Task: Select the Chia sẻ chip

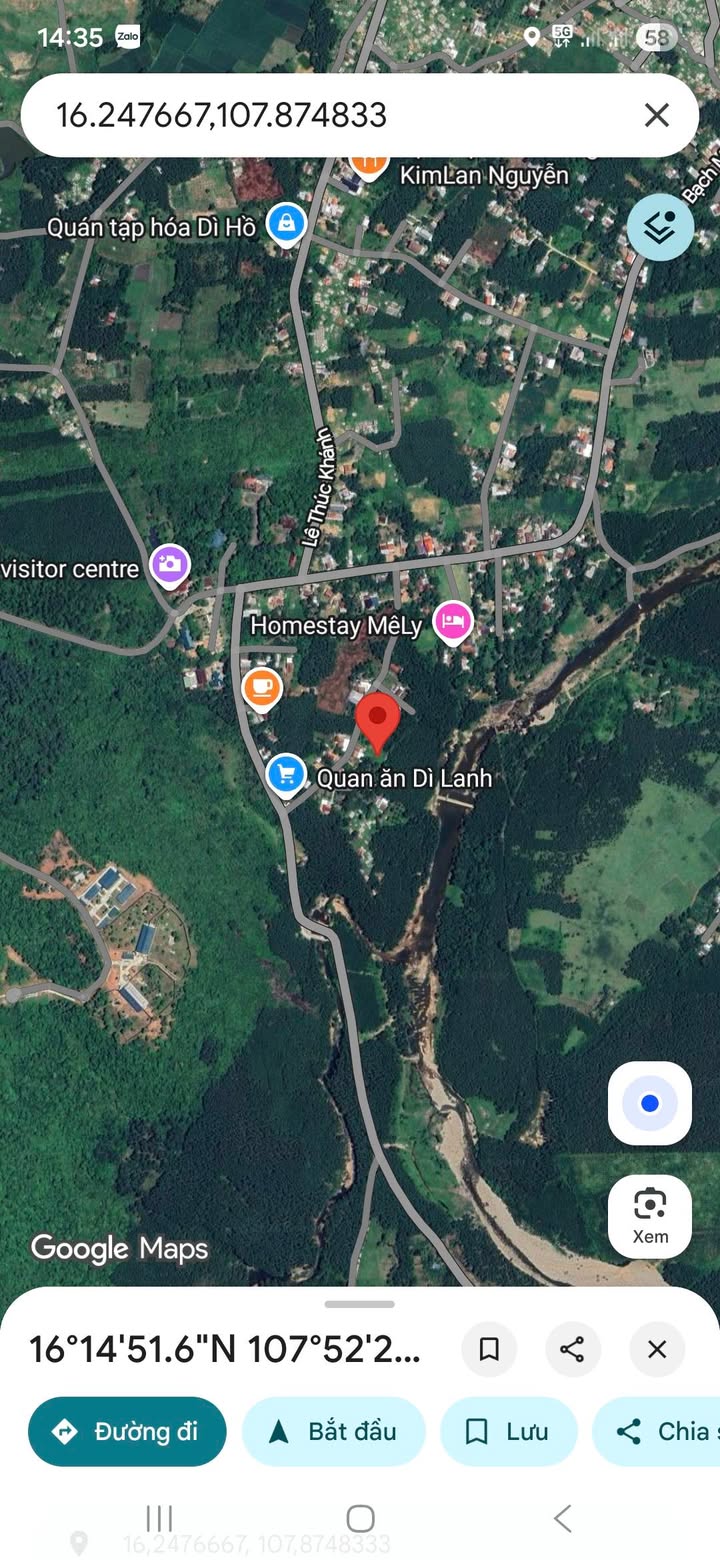Action: [x=660, y=1431]
